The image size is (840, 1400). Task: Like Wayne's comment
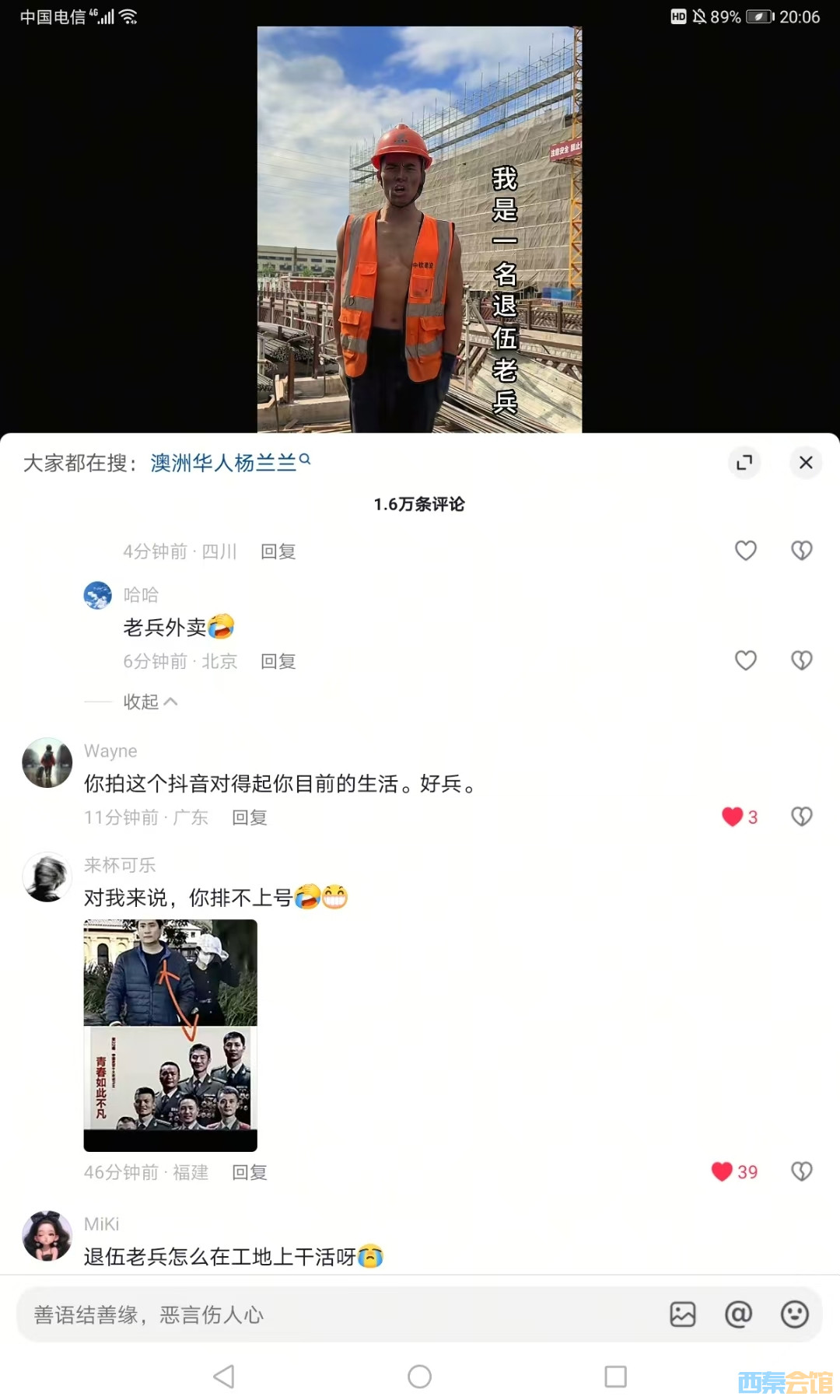click(733, 817)
